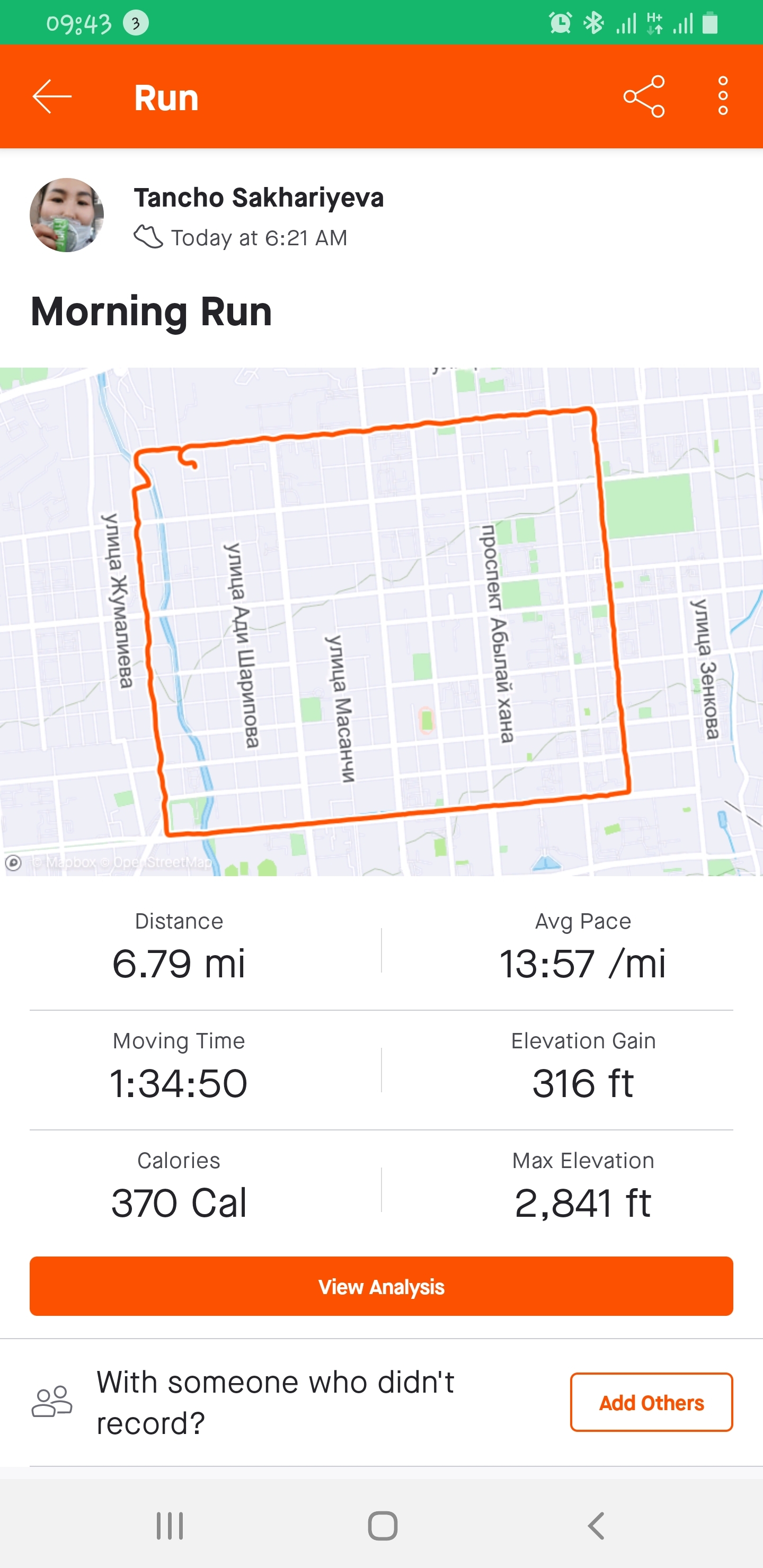Image resolution: width=763 pixels, height=1568 pixels.
Task: Go back using the top arrow
Action: [x=52, y=97]
